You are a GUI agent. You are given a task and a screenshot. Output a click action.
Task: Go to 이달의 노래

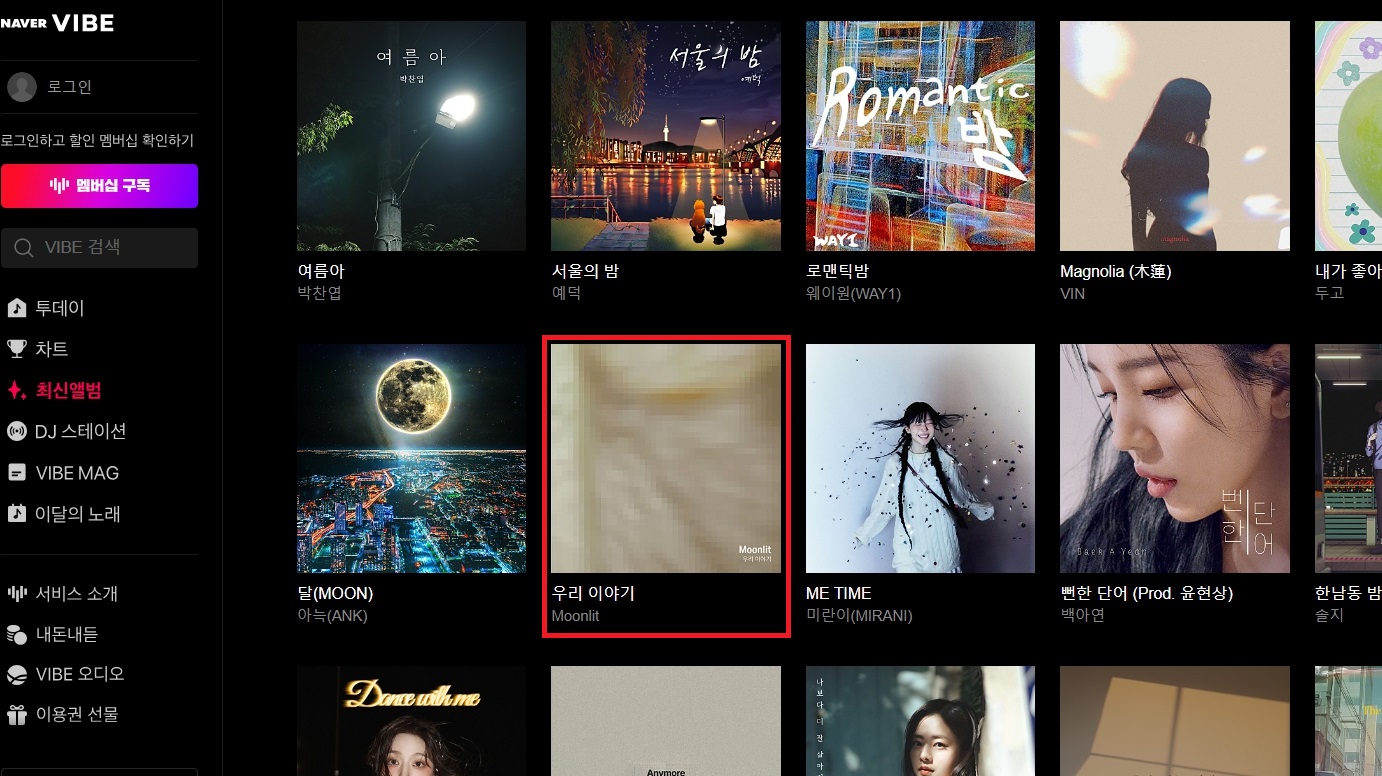(77, 514)
